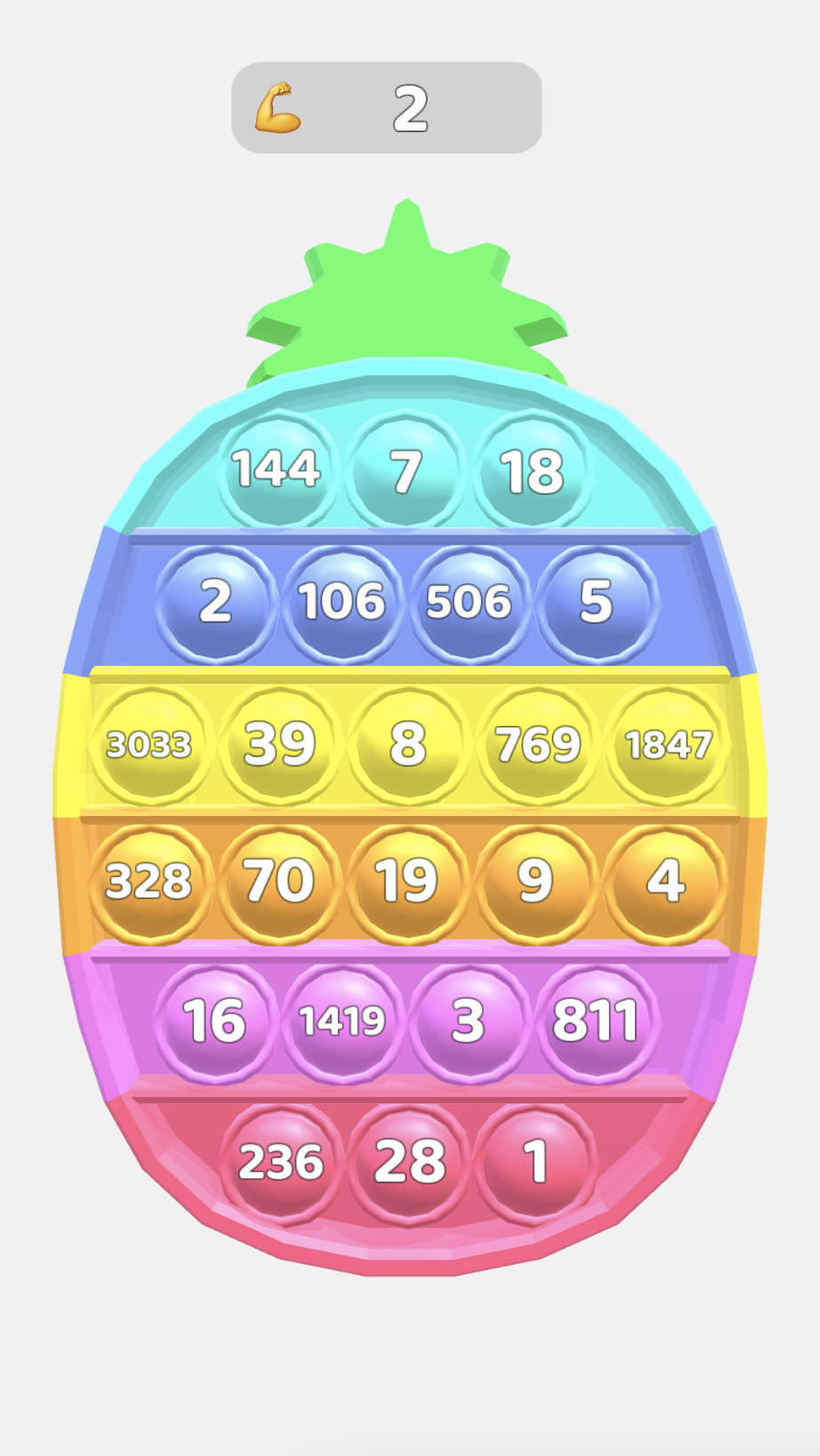Pop the bubble labeled 106

(x=342, y=603)
